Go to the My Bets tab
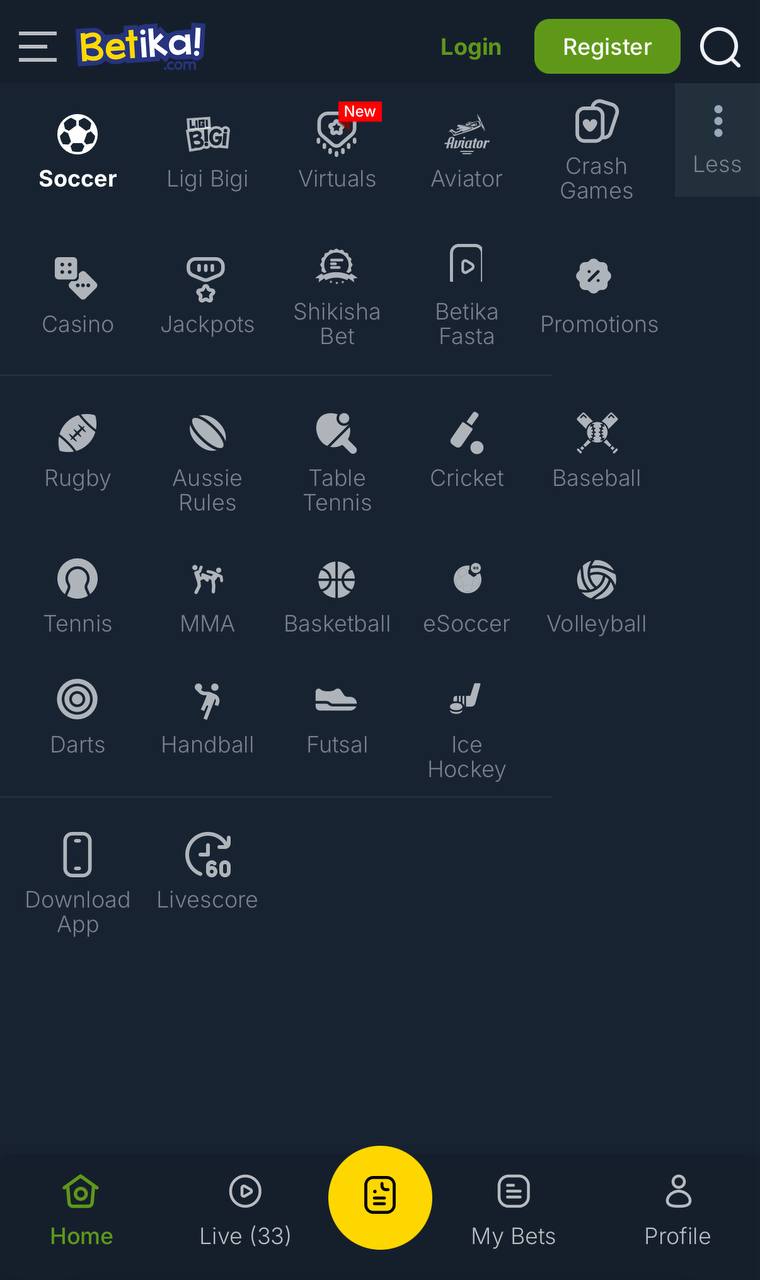The image size is (760, 1280). [x=513, y=1210]
